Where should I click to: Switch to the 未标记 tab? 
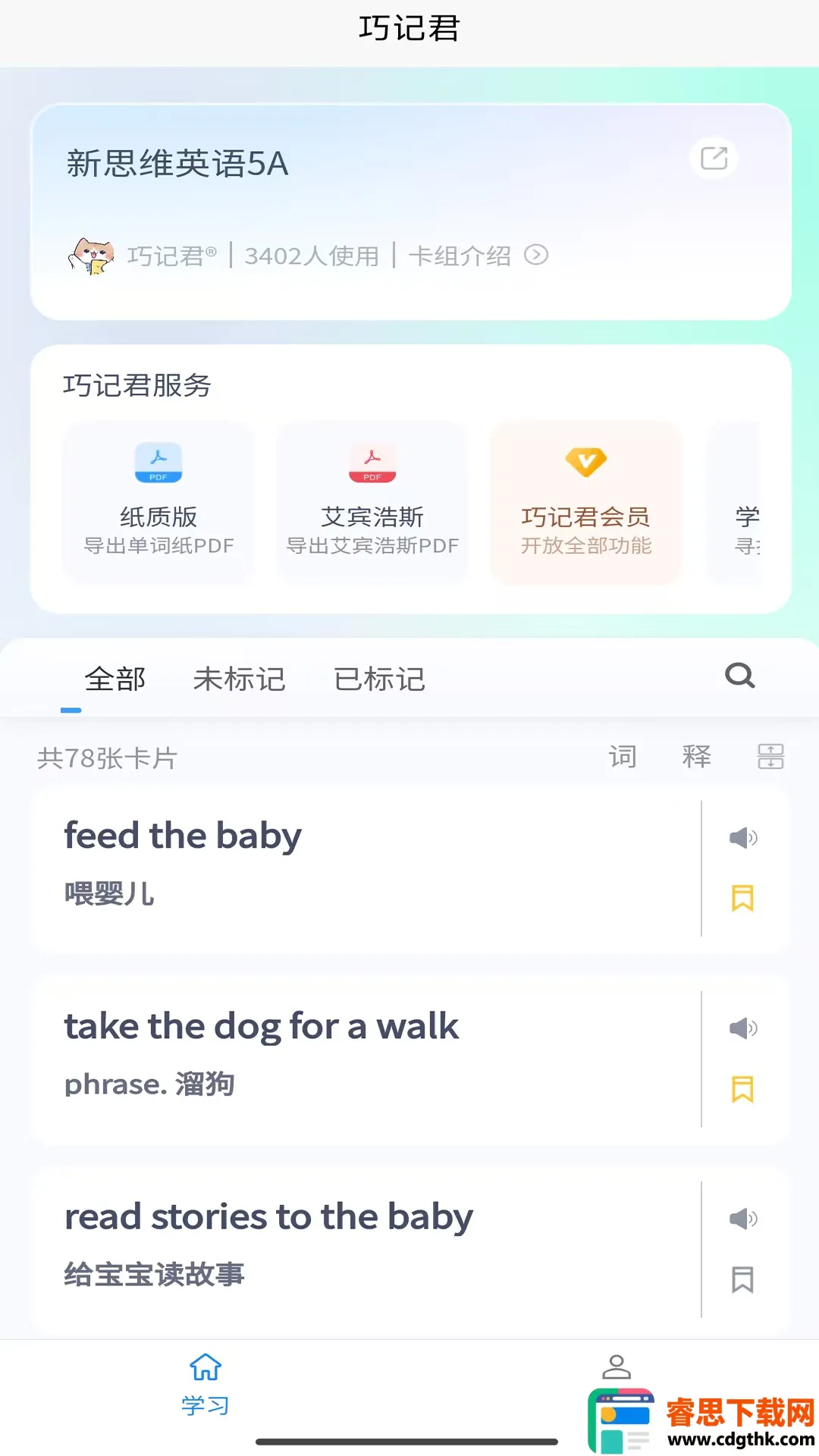click(239, 679)
